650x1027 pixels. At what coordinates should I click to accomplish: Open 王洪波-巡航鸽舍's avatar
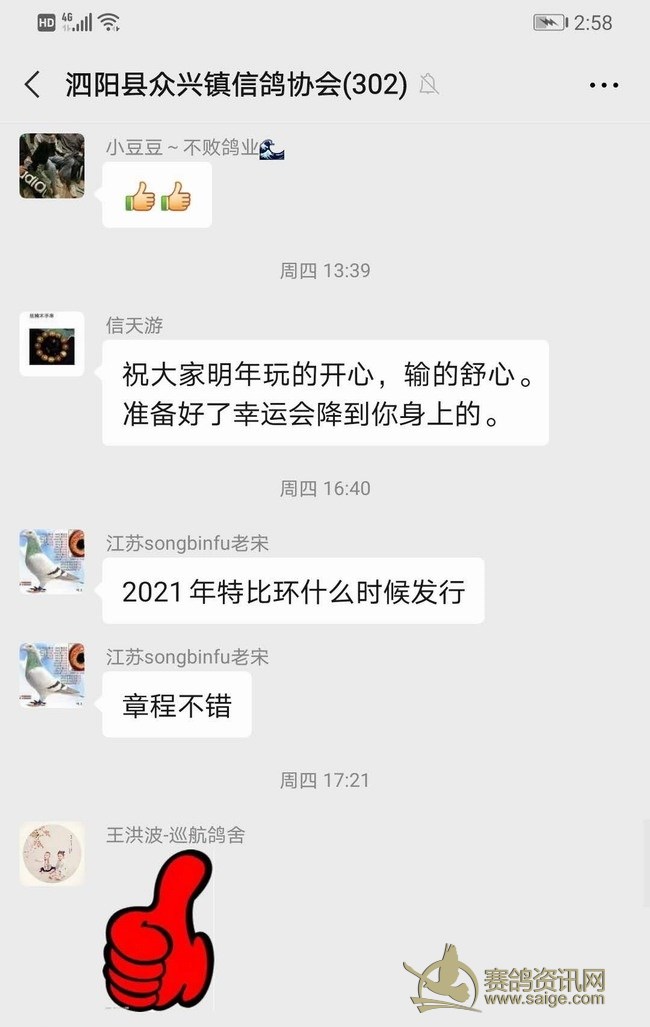pos(52,853)
